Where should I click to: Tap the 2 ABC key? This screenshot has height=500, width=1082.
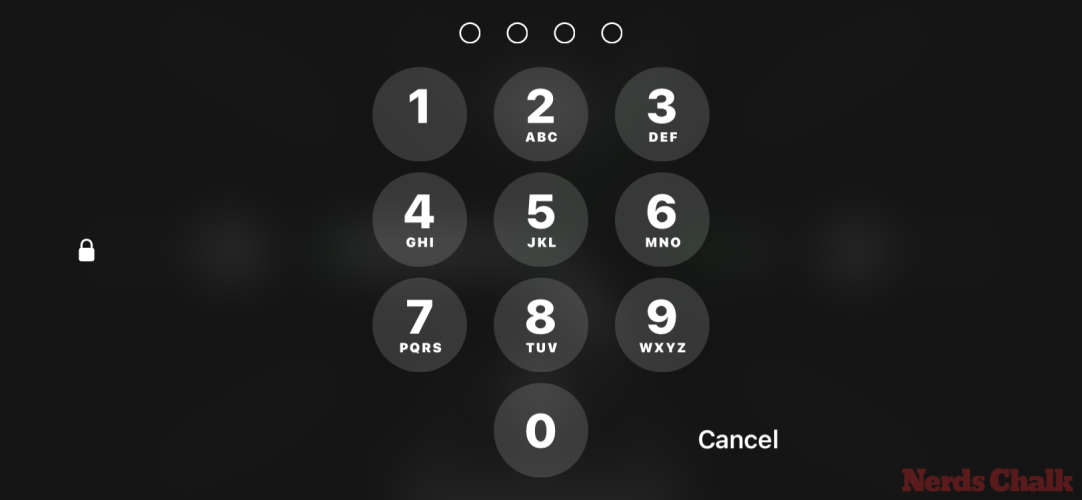point(541,114)
